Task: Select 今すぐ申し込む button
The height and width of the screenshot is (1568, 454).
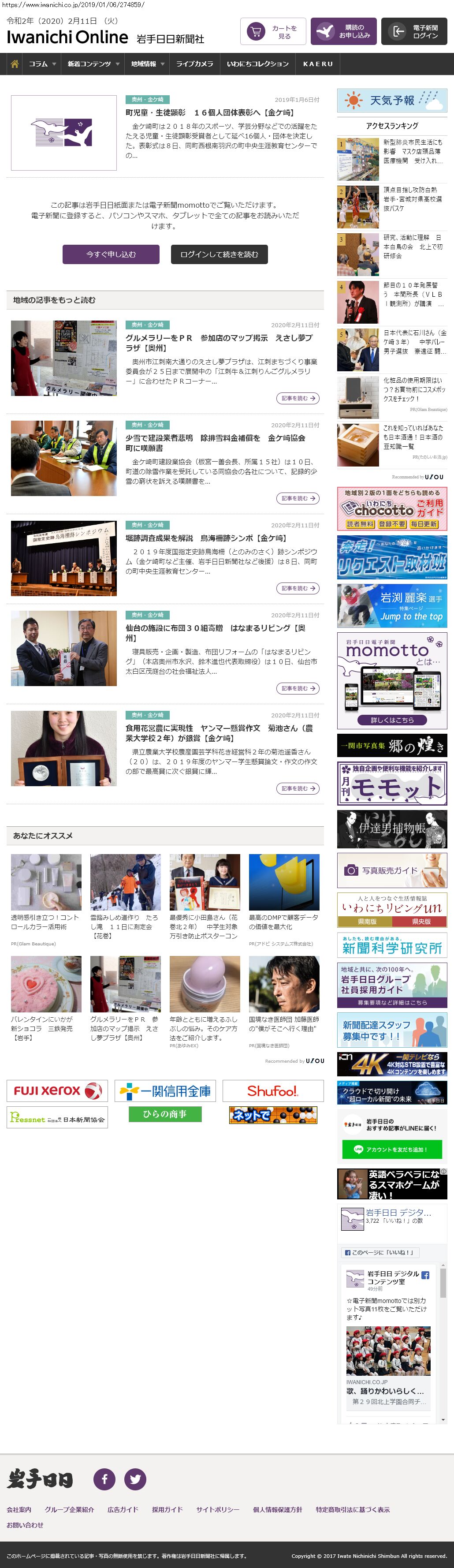Action: pos(111,254)
